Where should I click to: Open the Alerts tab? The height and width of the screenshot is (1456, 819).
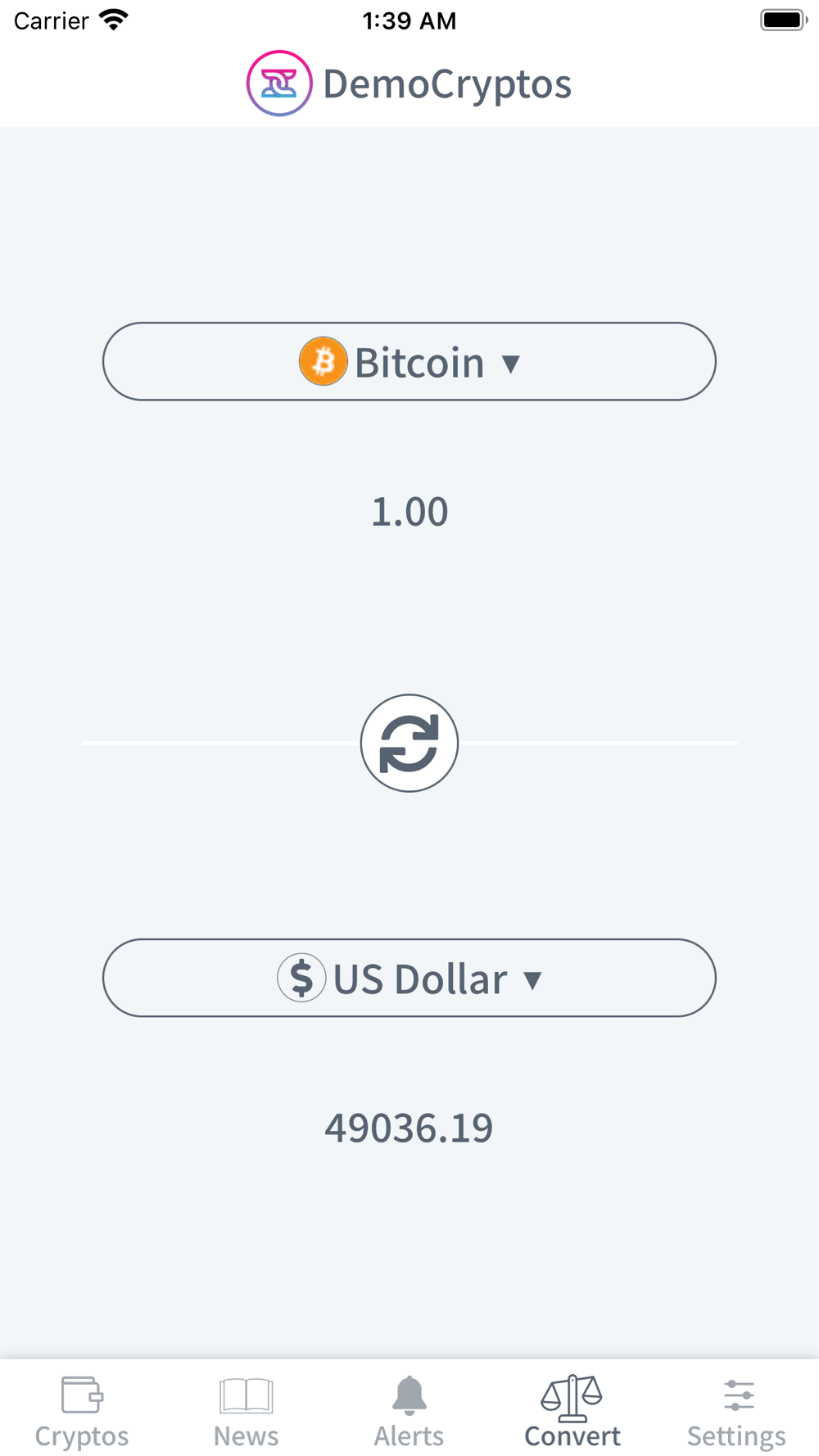point(409,1412)
